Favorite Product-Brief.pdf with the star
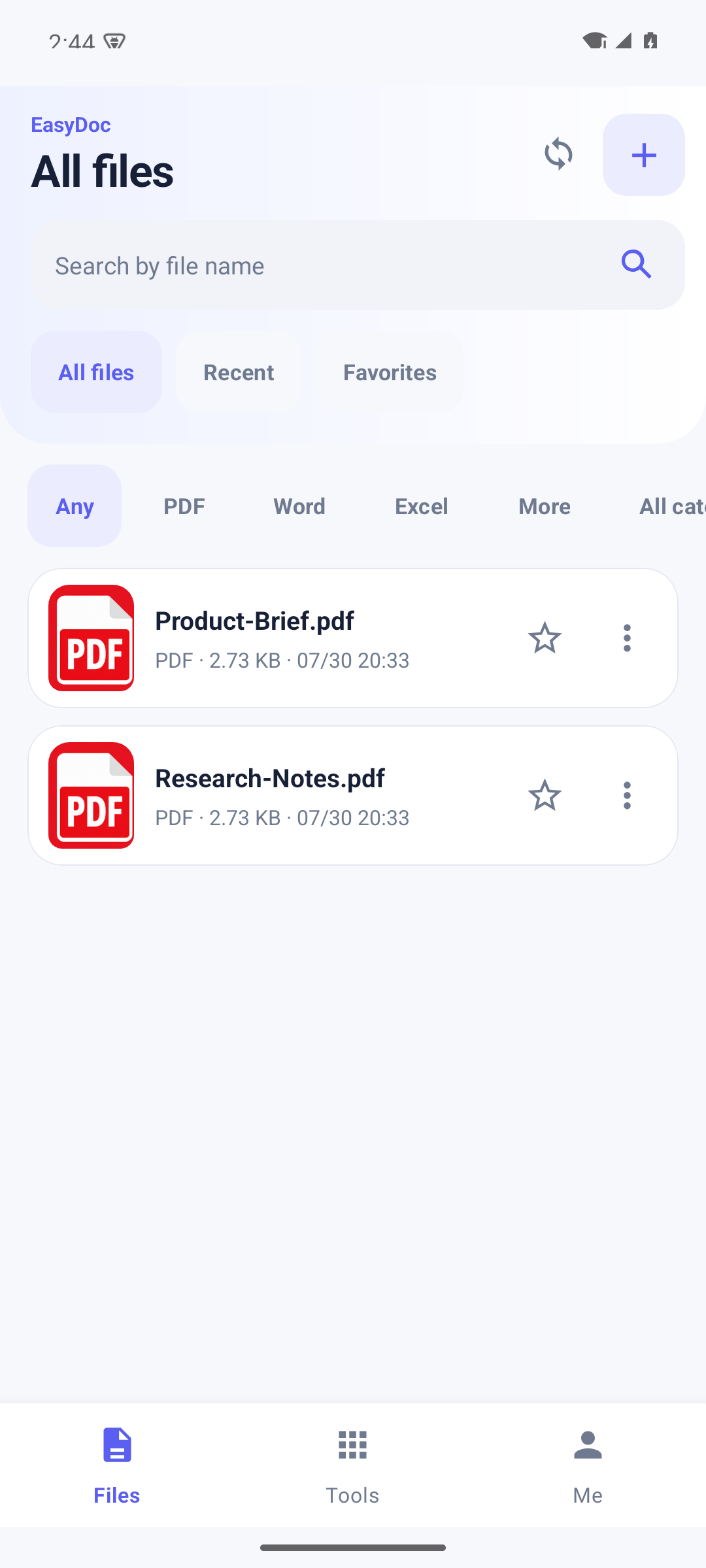The height and width of the screenshot is (1568, 706). pos(544,638)
